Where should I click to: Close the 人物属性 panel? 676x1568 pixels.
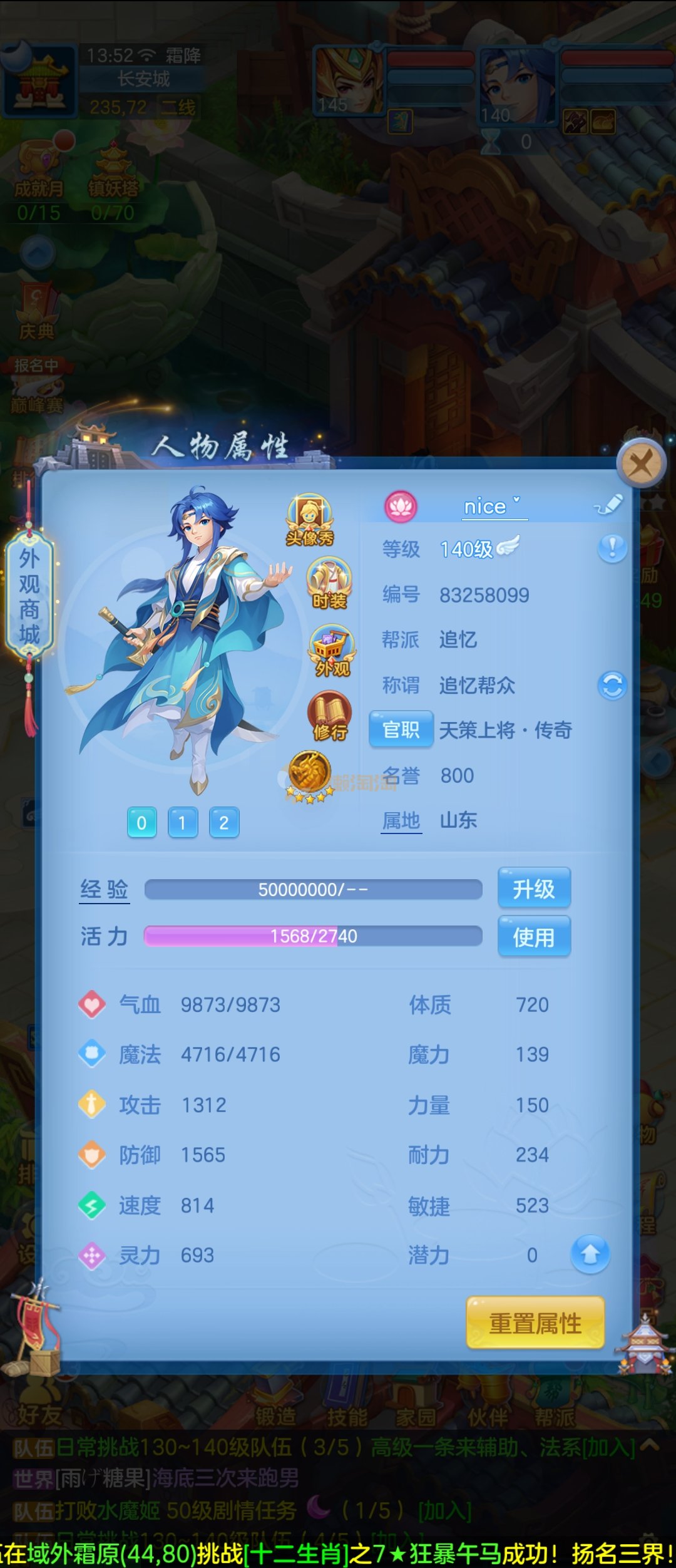(640, 464)
